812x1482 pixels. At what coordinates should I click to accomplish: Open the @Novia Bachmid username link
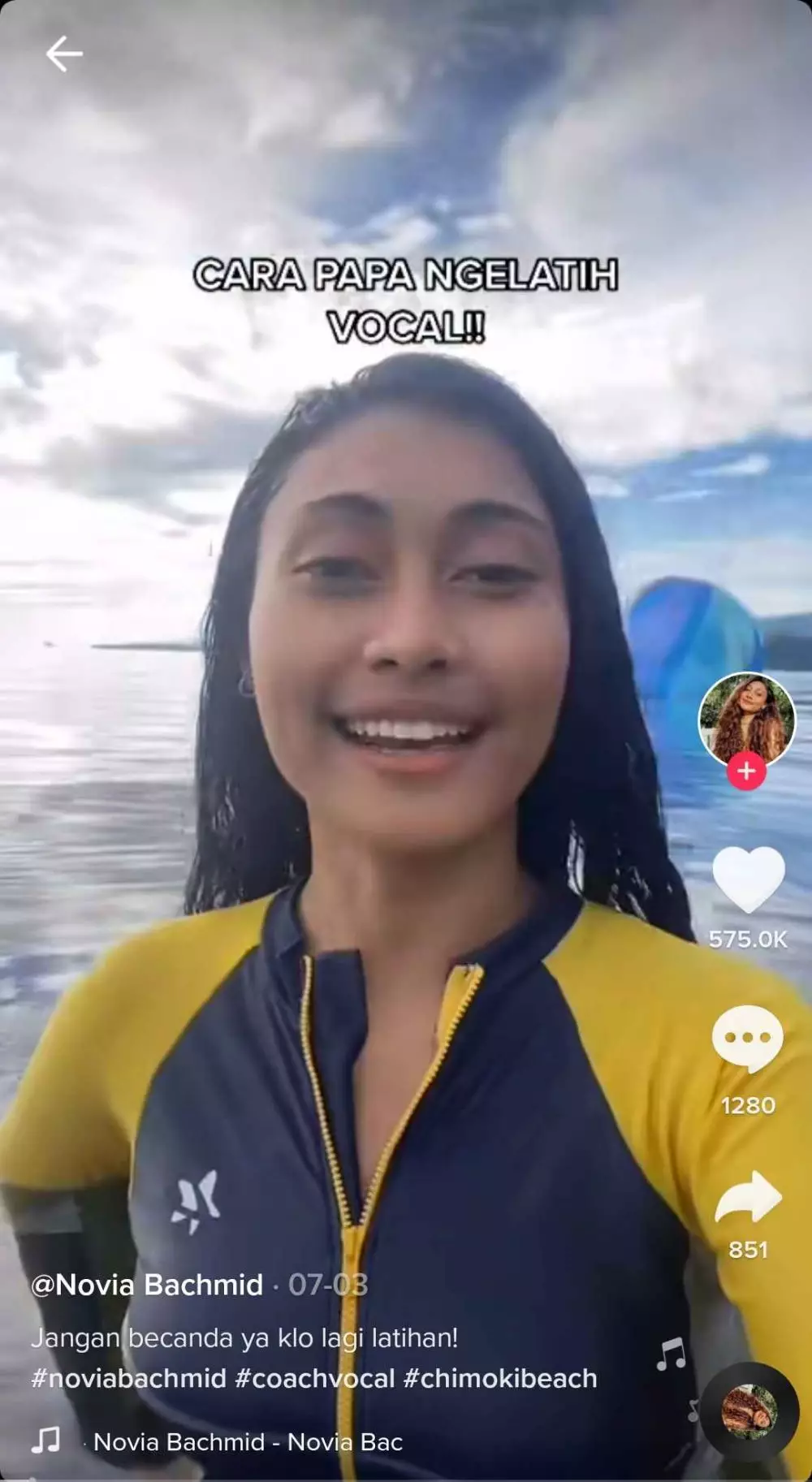[147, 1285]
